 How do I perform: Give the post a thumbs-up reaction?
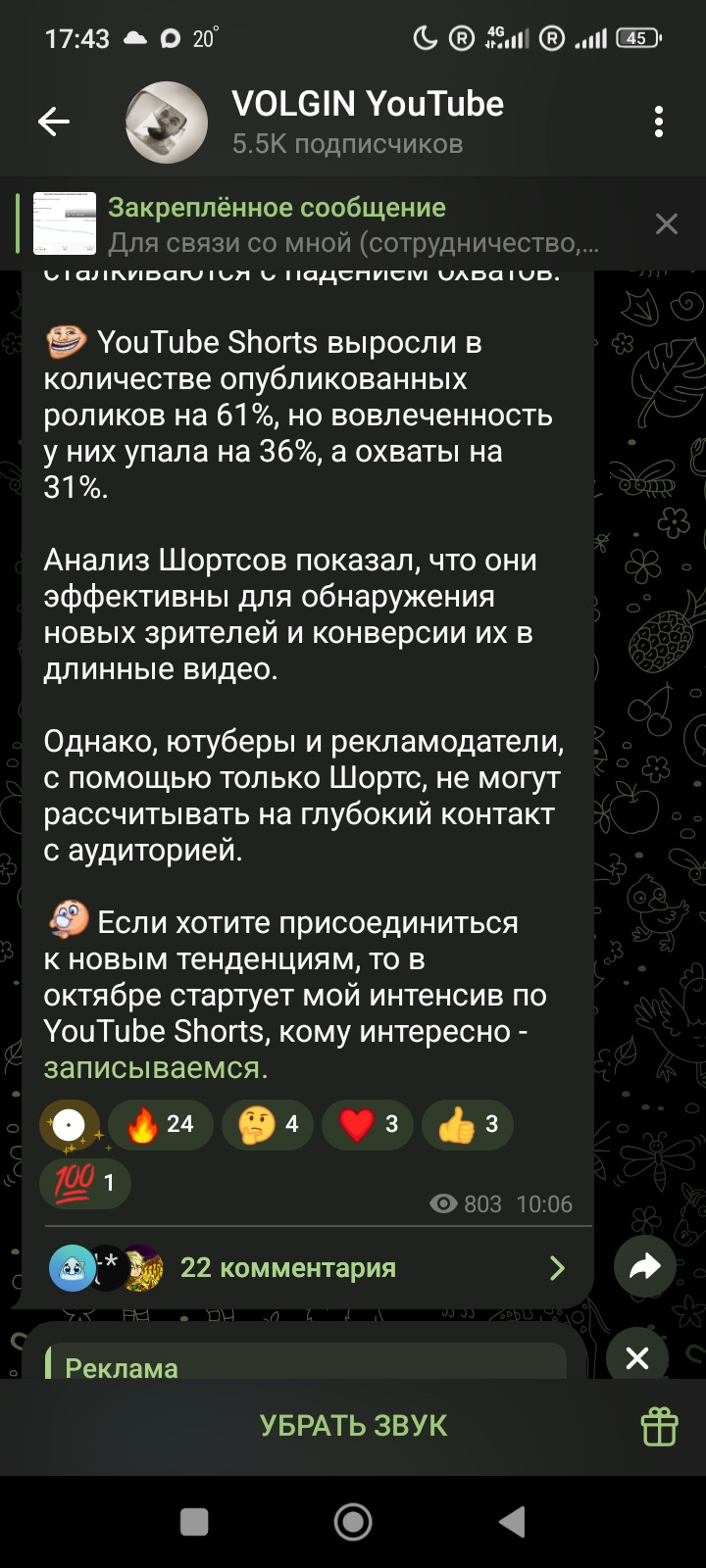pos(467,1125)
